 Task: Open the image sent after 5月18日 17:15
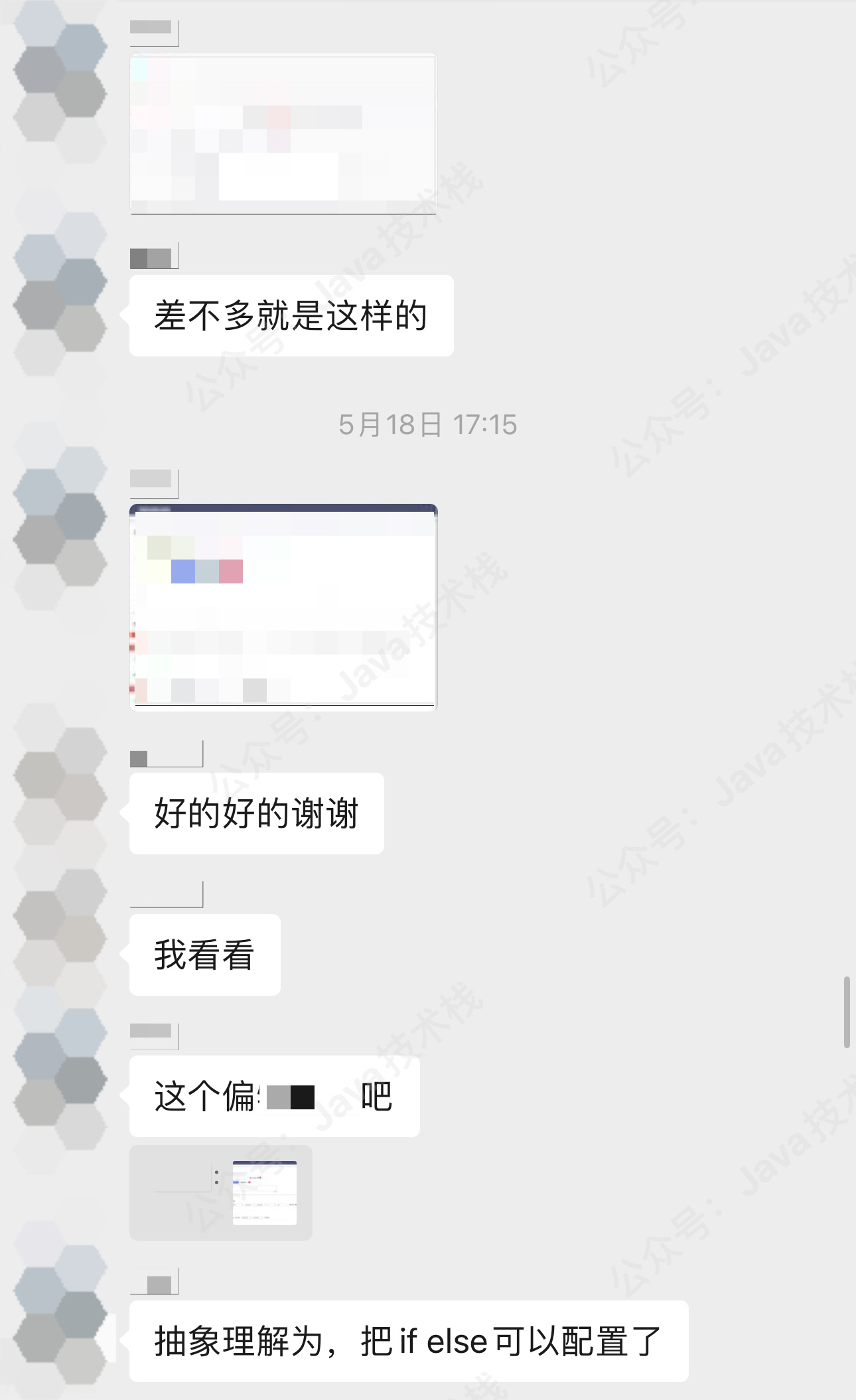click(x=283, y=607)
